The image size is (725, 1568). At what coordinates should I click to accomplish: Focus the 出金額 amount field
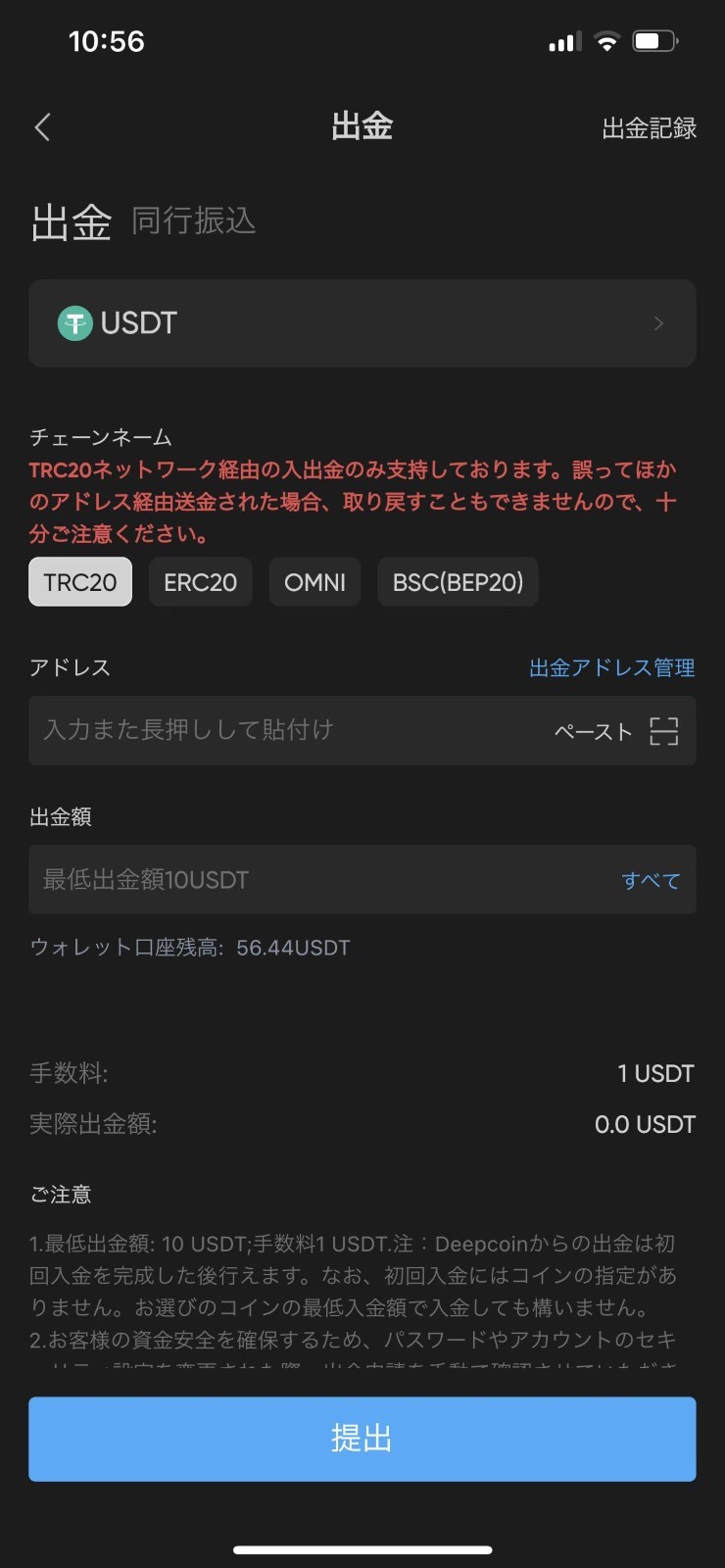(314, 880)
